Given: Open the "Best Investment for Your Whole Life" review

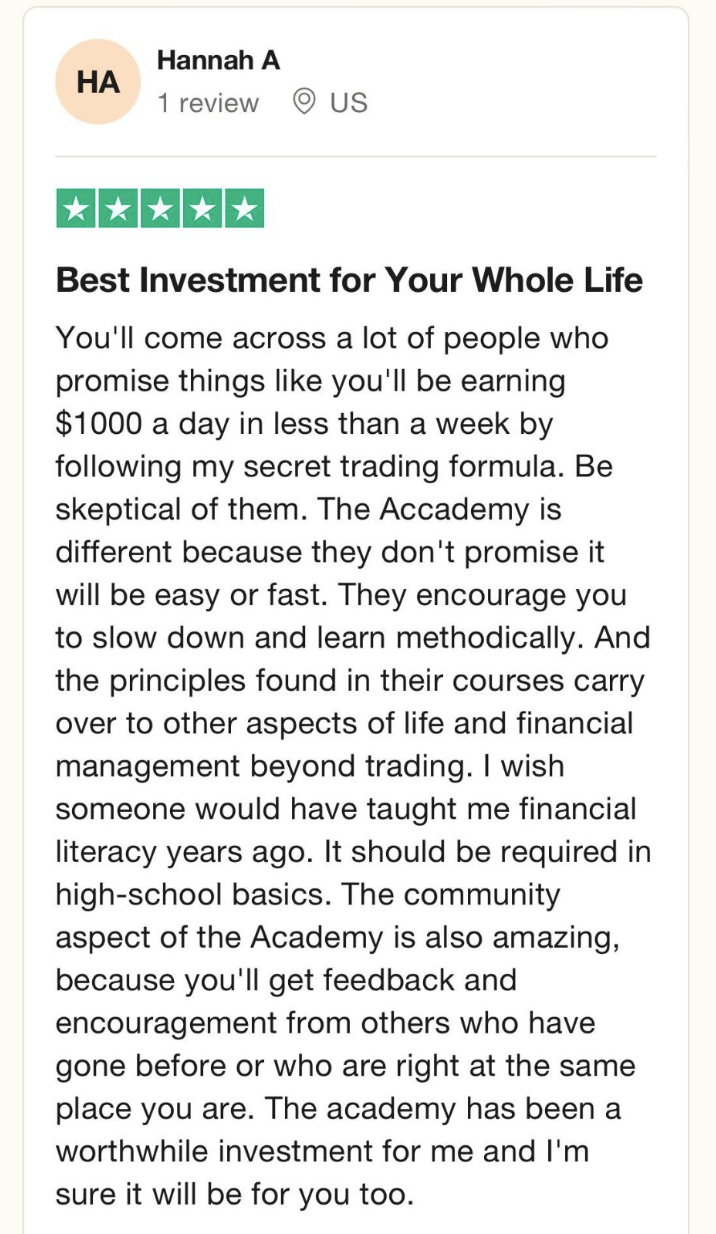Looking at the screenshot, I should click(x=349, y=279).
